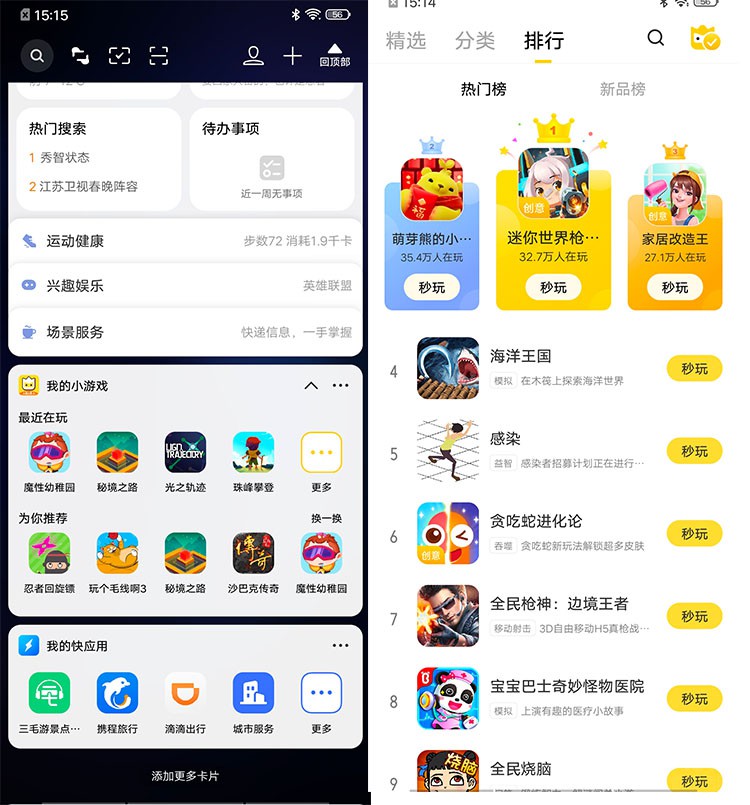Open the user profile icon
The height and width of the screenshot is (805, 750).
click(x=253, y=56)
